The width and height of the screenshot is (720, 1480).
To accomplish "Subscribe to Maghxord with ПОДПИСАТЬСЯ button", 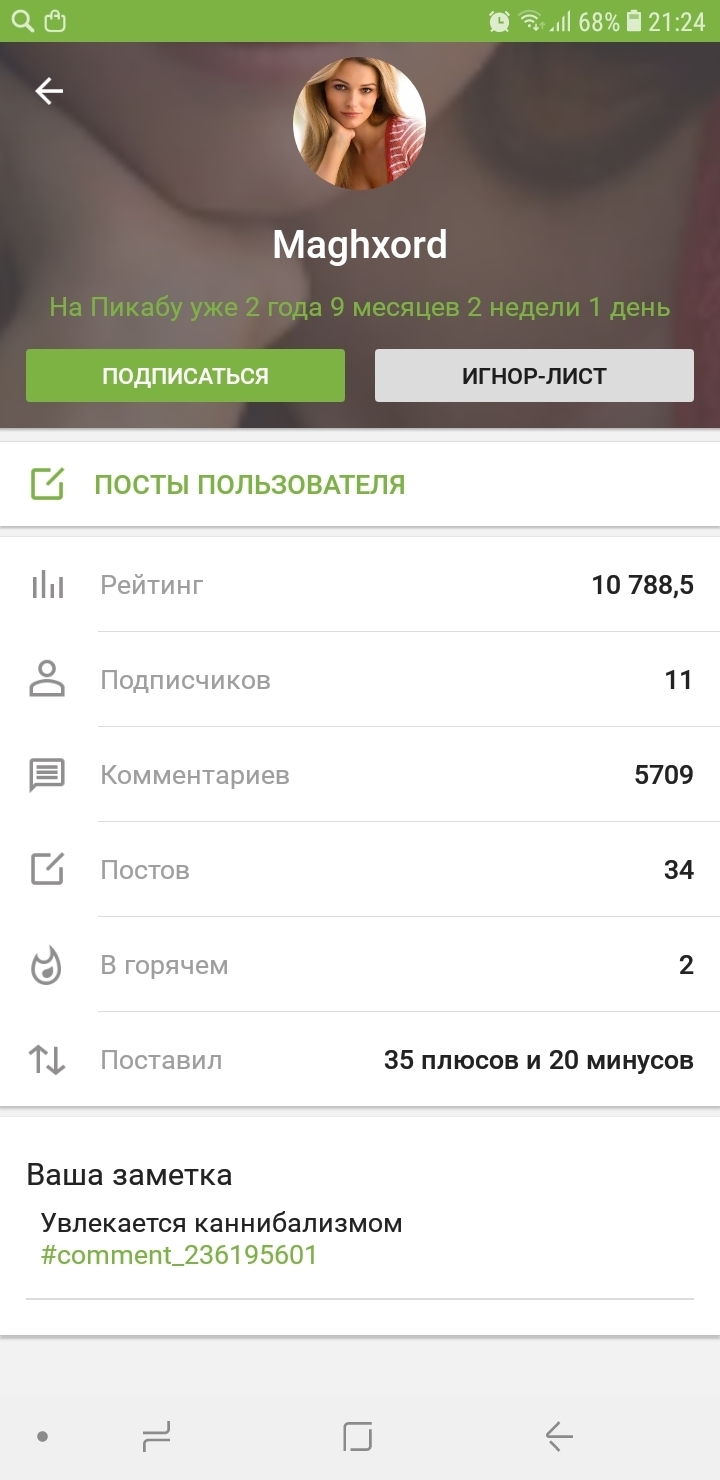I will coord(185,376).
